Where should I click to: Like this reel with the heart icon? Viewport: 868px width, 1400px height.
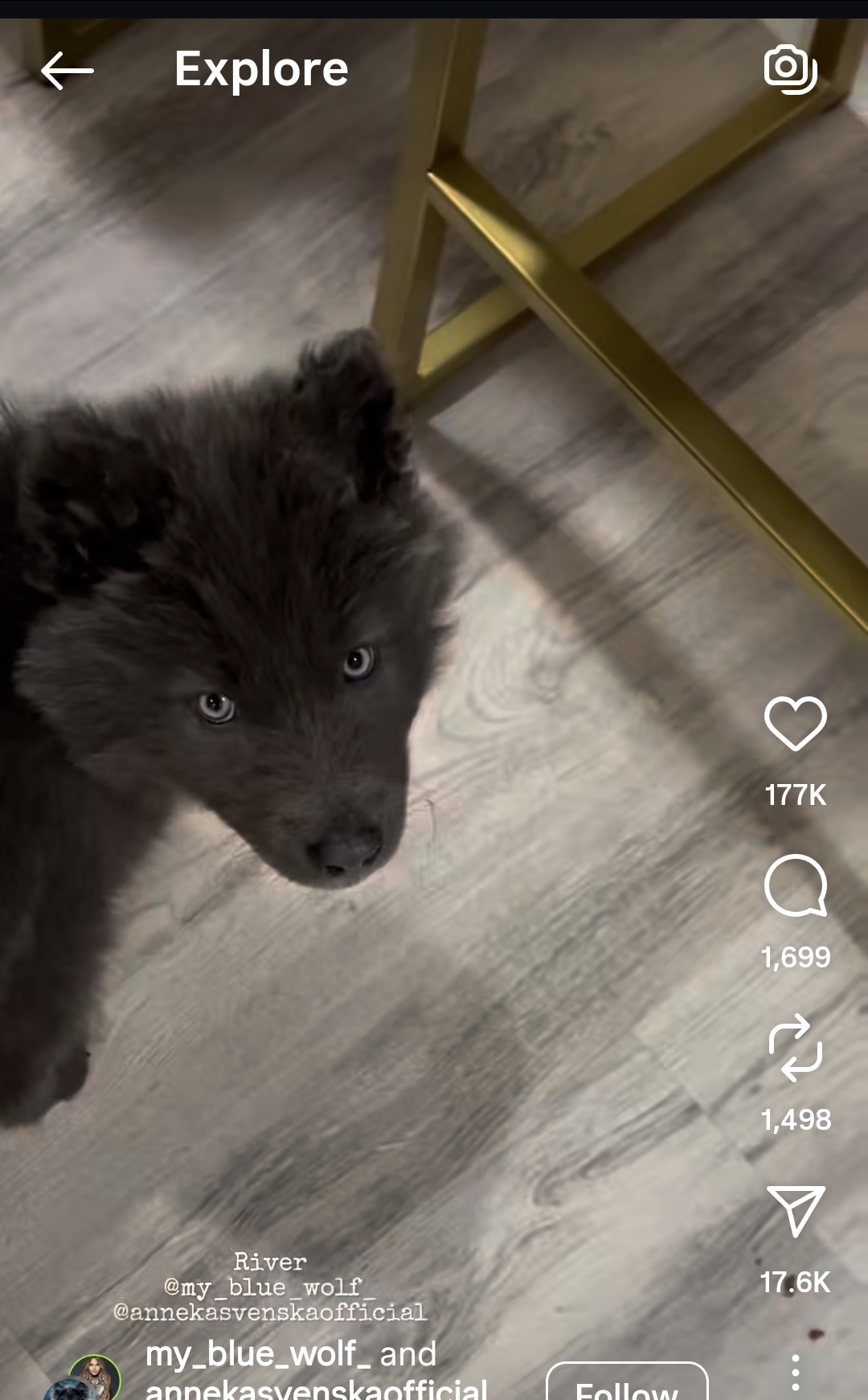point(796,724)
